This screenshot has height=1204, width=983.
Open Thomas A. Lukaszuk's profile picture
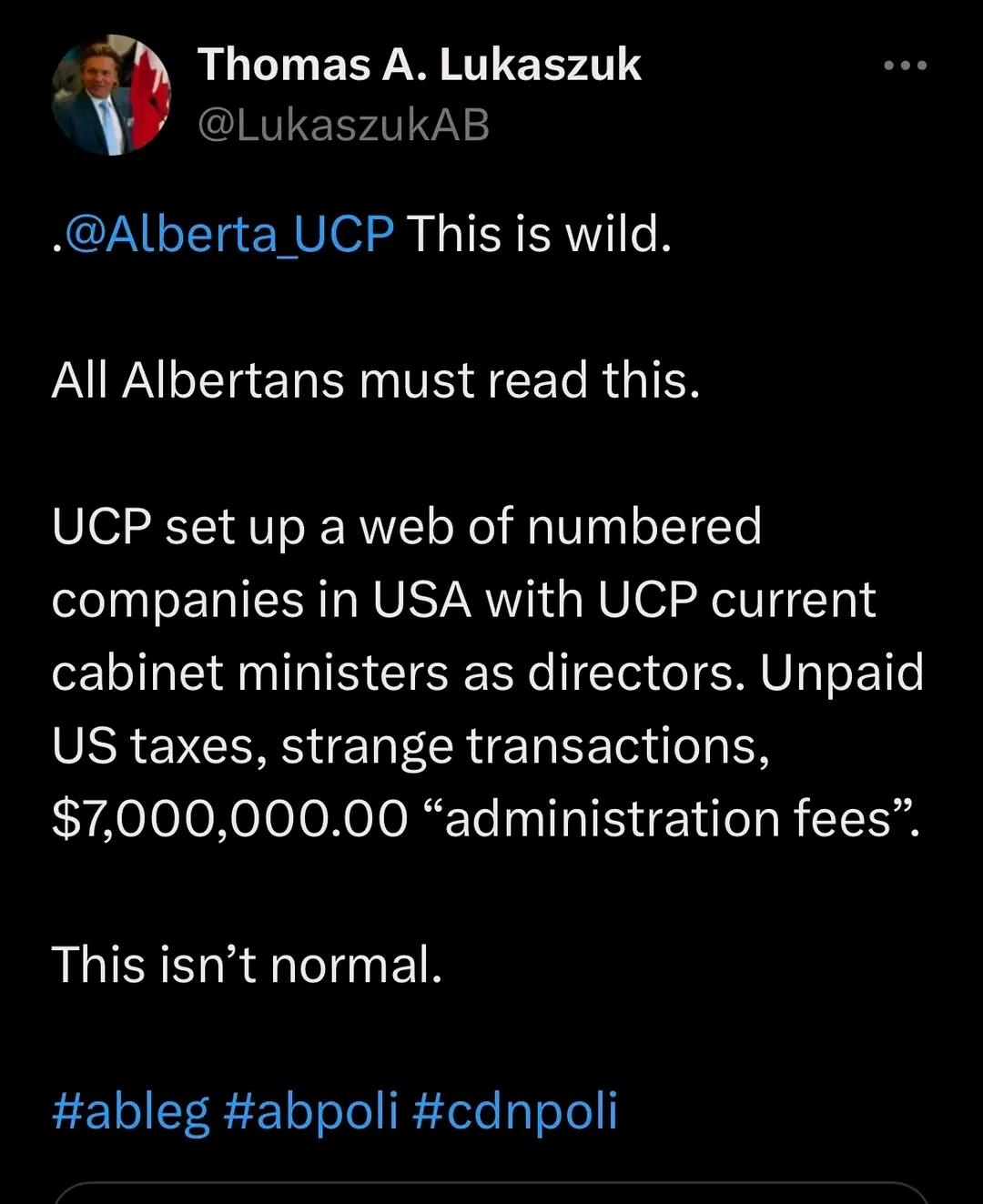111,96
